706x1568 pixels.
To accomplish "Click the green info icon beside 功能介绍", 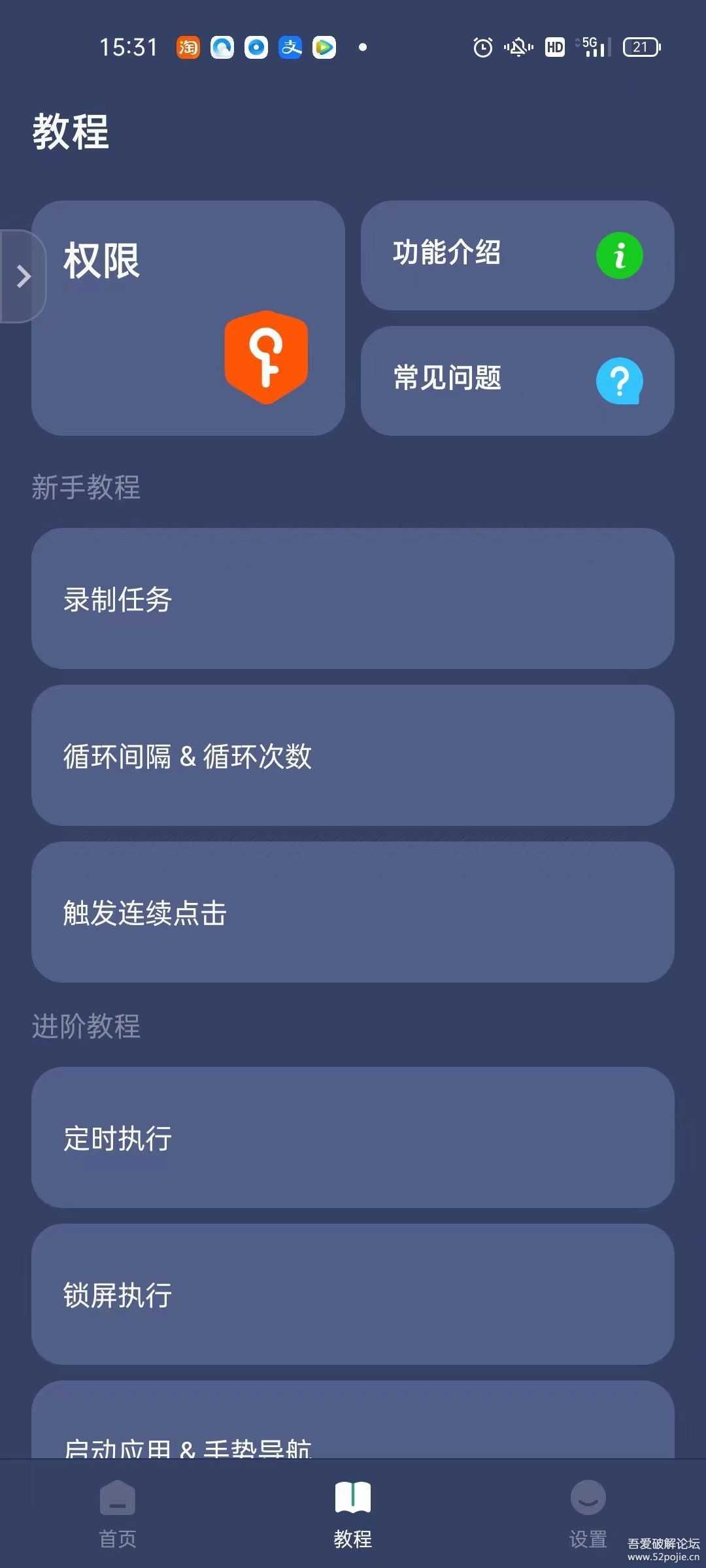I will click(x=619, y=255).
